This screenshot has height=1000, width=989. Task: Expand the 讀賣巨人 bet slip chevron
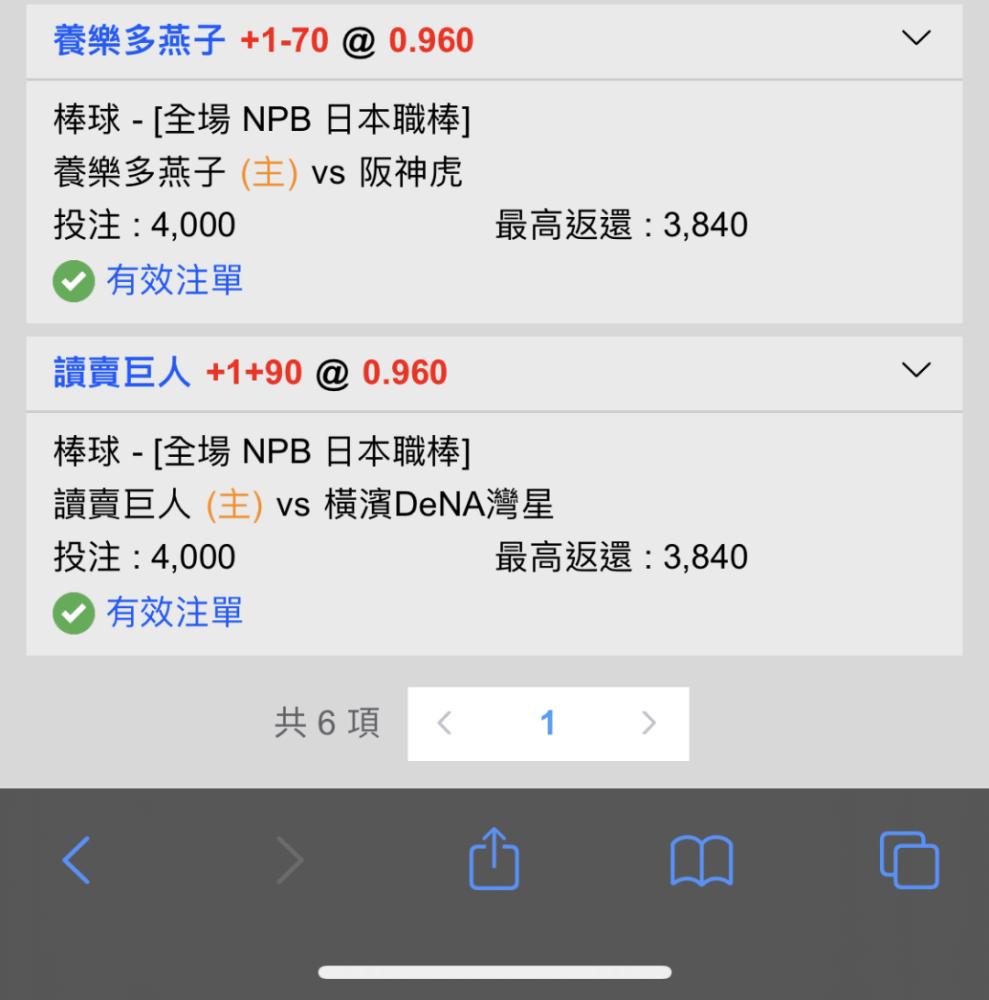pos(916,371)
